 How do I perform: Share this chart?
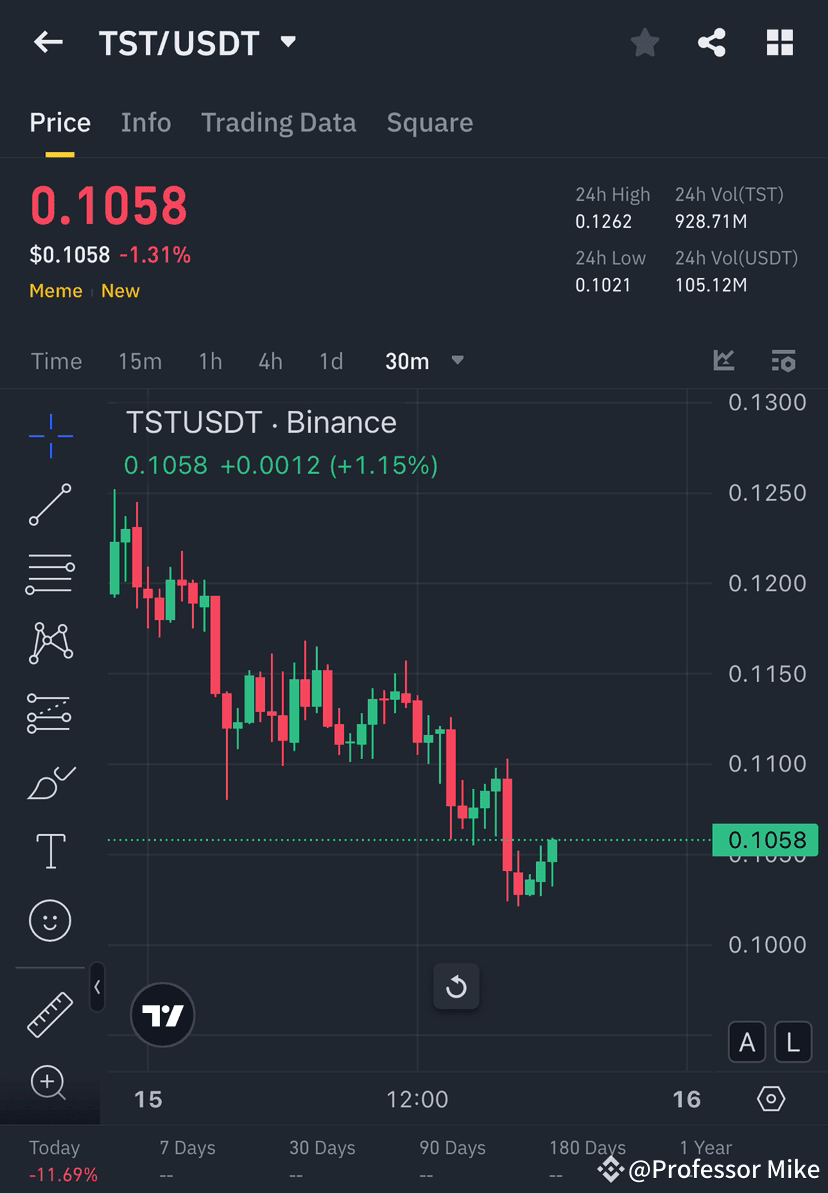tap(712, 42)
